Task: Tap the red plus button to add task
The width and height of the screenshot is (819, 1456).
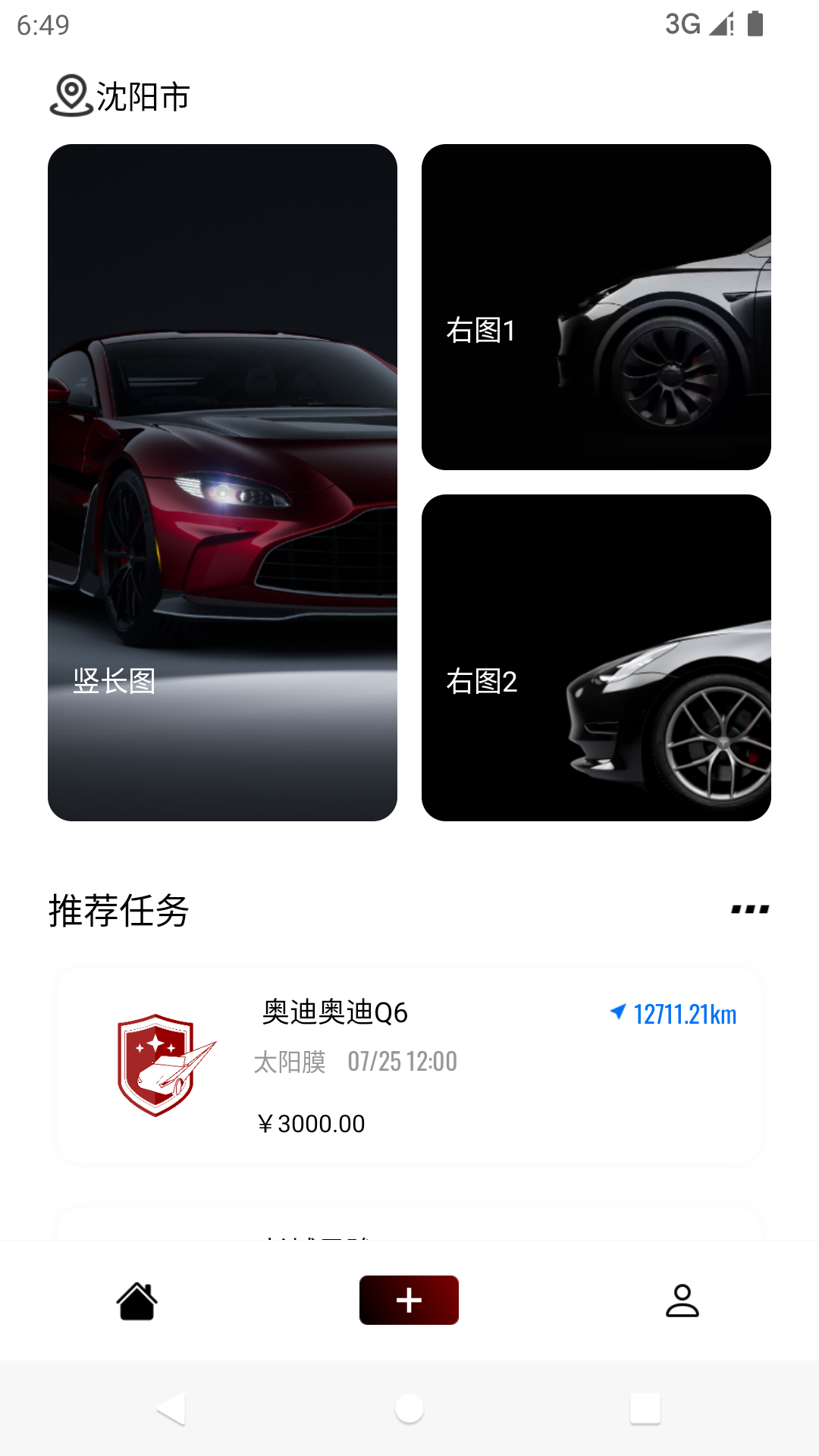Action: 409,1300
